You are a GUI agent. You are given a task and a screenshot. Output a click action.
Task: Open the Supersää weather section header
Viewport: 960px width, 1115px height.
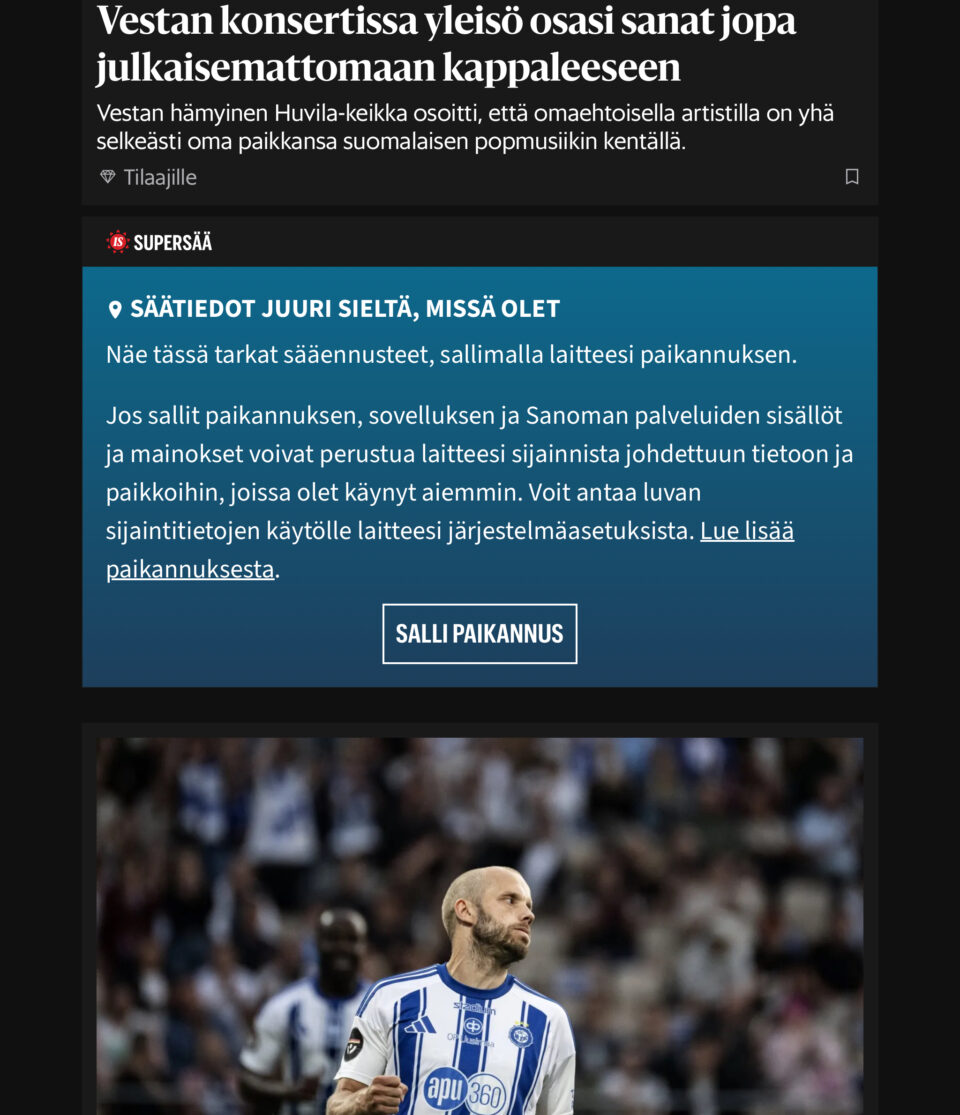pyautogui.click(x=160, y=242)
